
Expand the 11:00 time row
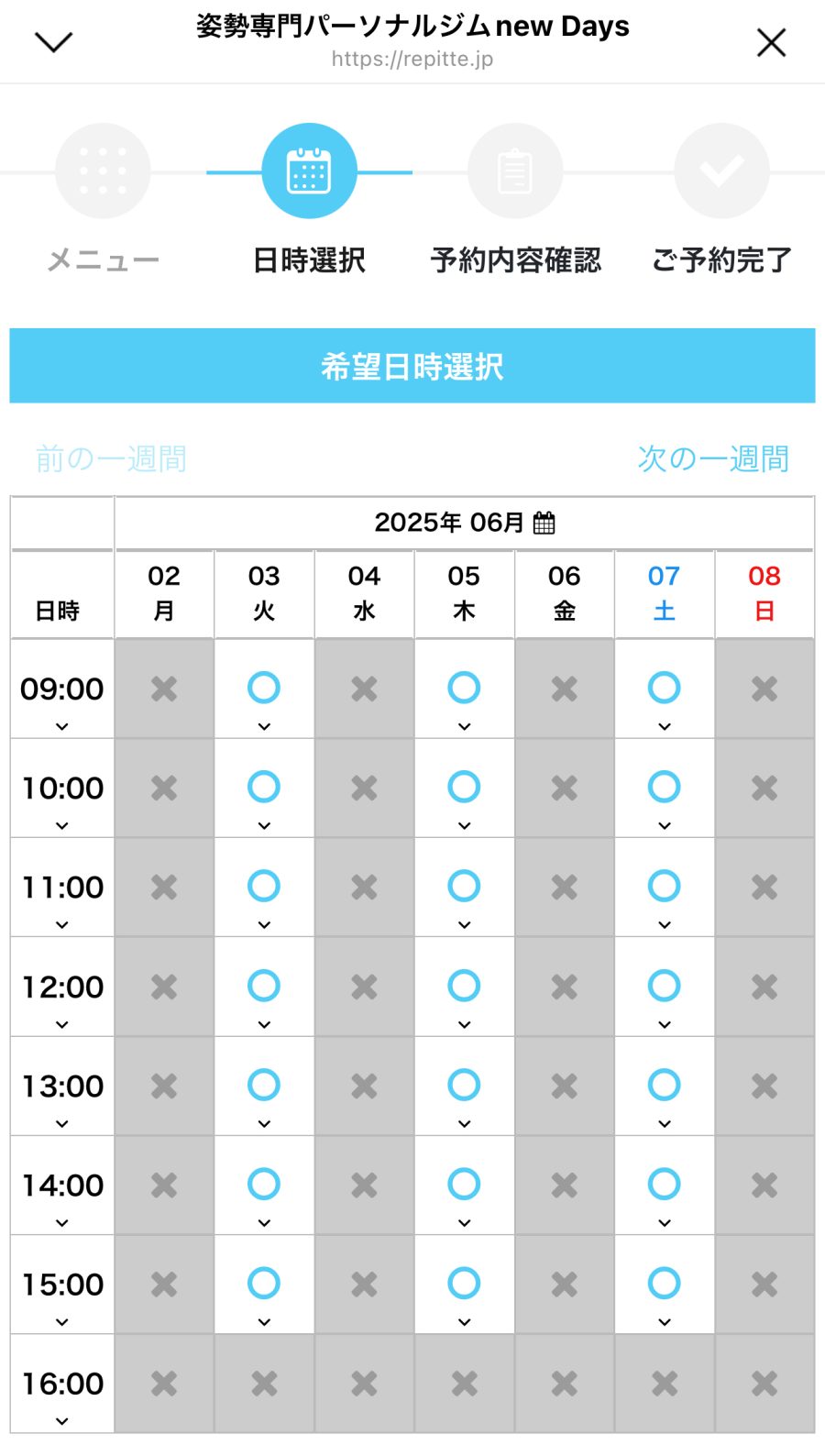pyautogui.click(x=62, y=925)
